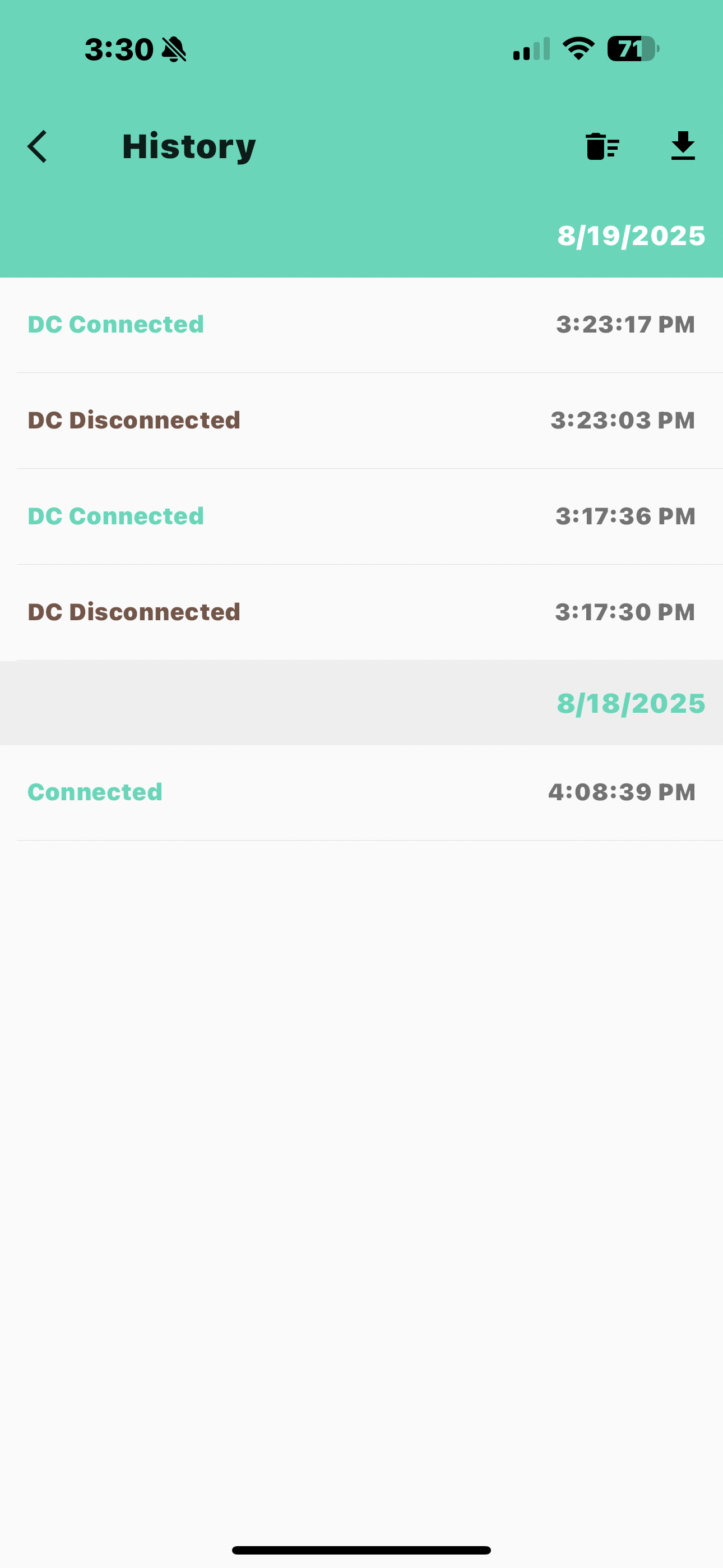This screenshot has height=1568, width=723.
Task: Clear history with the trash icon
Action: pos(602,147)
